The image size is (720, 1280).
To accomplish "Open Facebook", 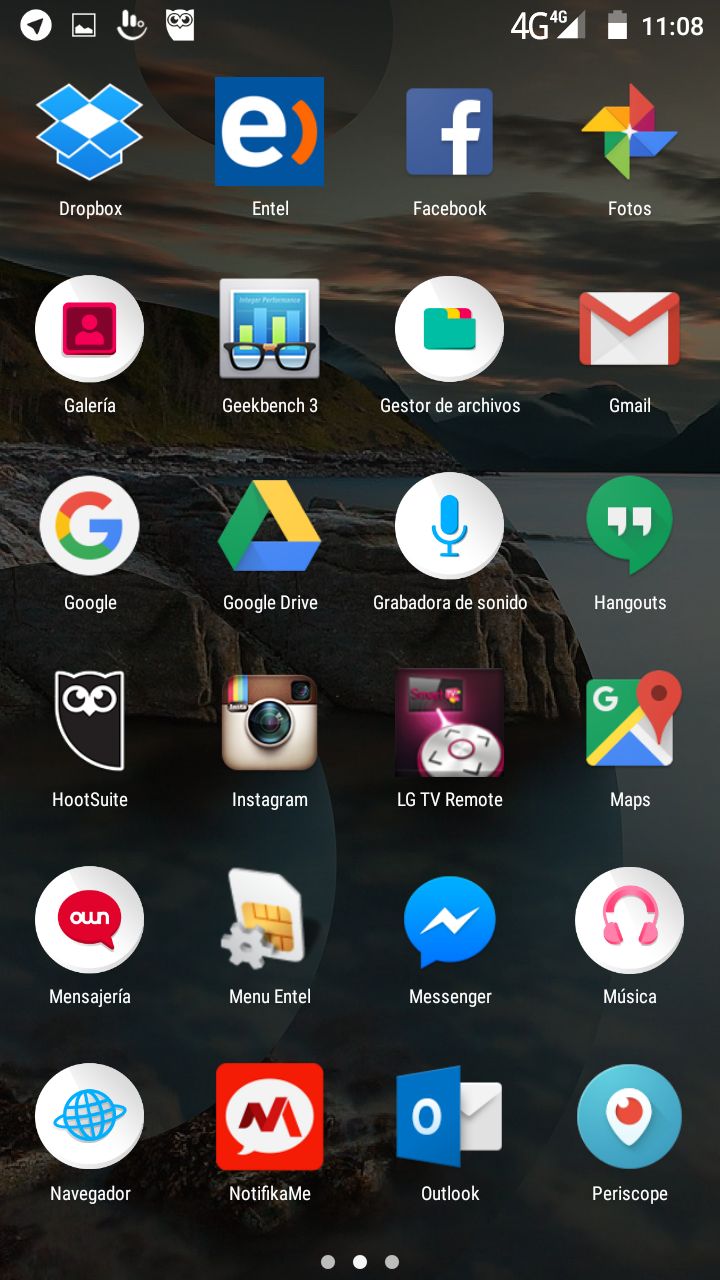I will point(450,132).
